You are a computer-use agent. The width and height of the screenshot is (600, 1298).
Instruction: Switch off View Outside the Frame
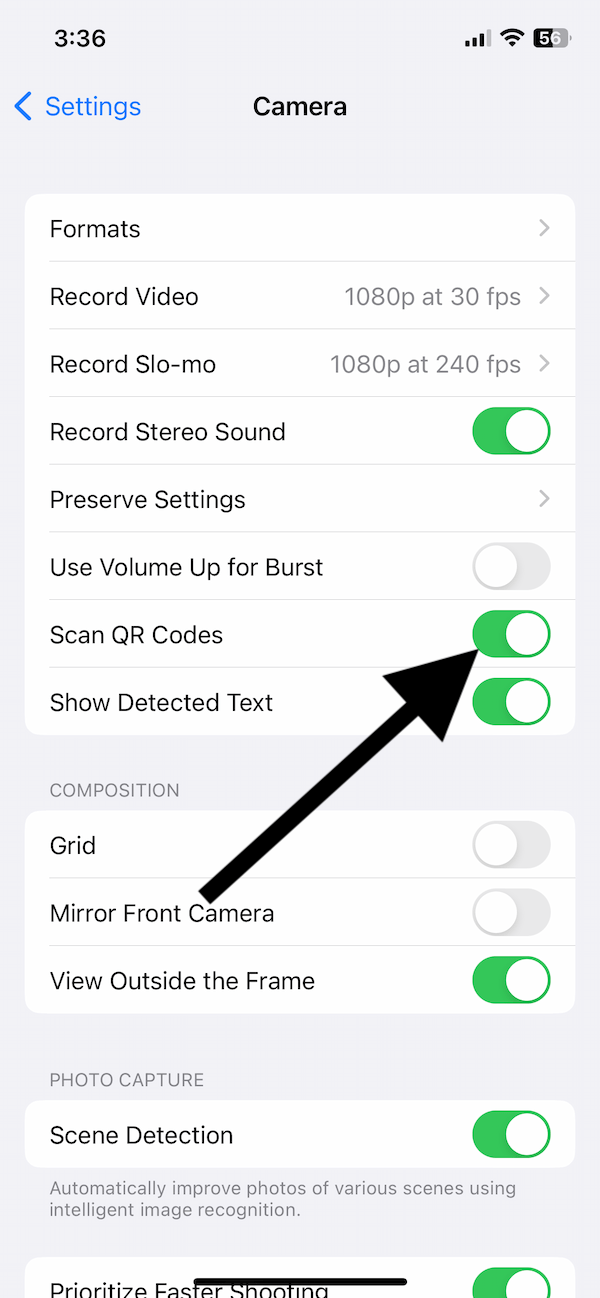(511, 980)
